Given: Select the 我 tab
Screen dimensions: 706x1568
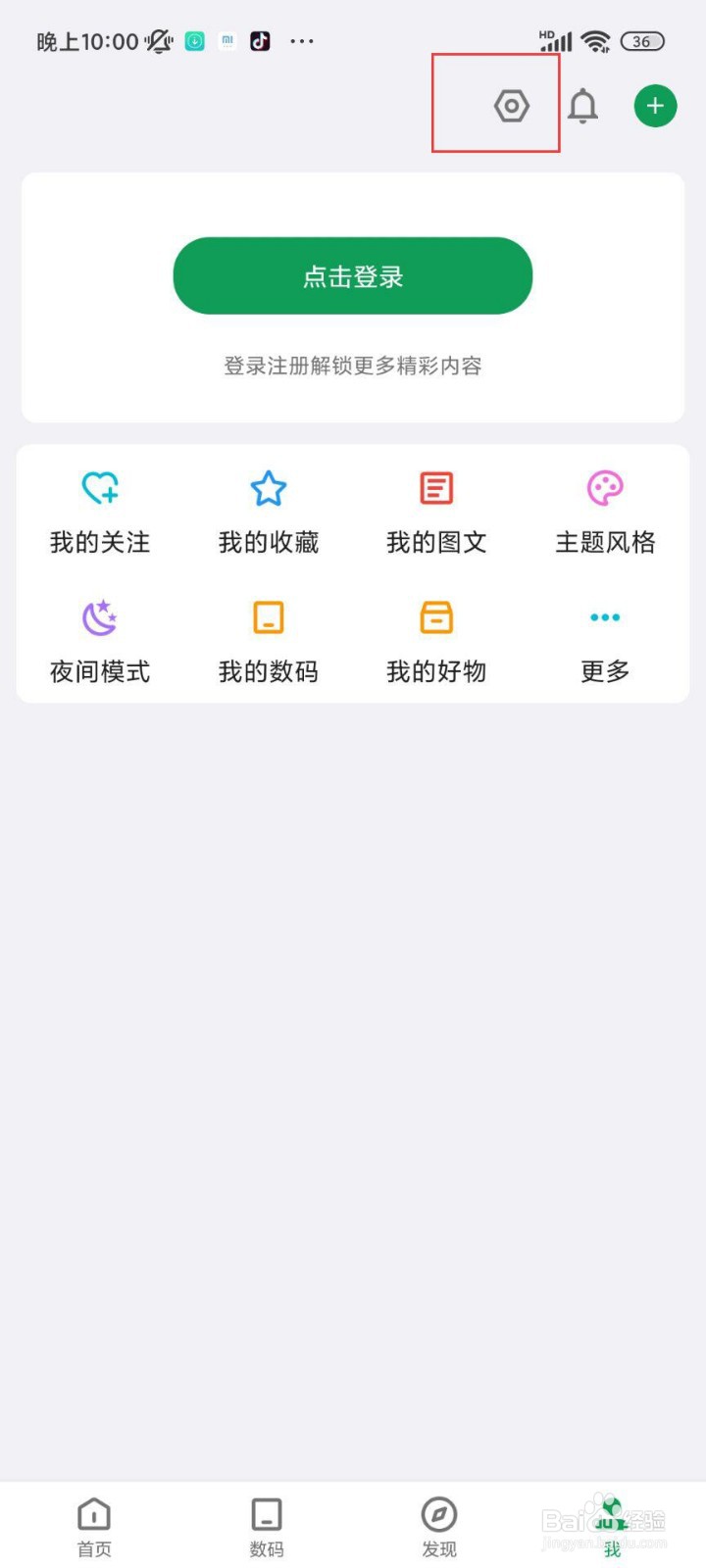Looking at the screenshot, I should click(612, 1526).
